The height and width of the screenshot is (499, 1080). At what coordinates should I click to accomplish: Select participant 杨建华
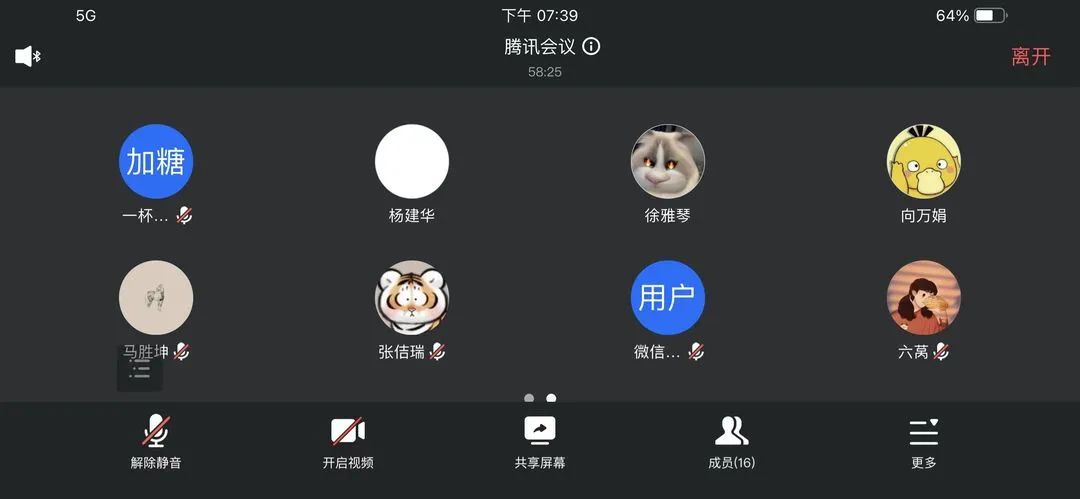click(411, 162)
